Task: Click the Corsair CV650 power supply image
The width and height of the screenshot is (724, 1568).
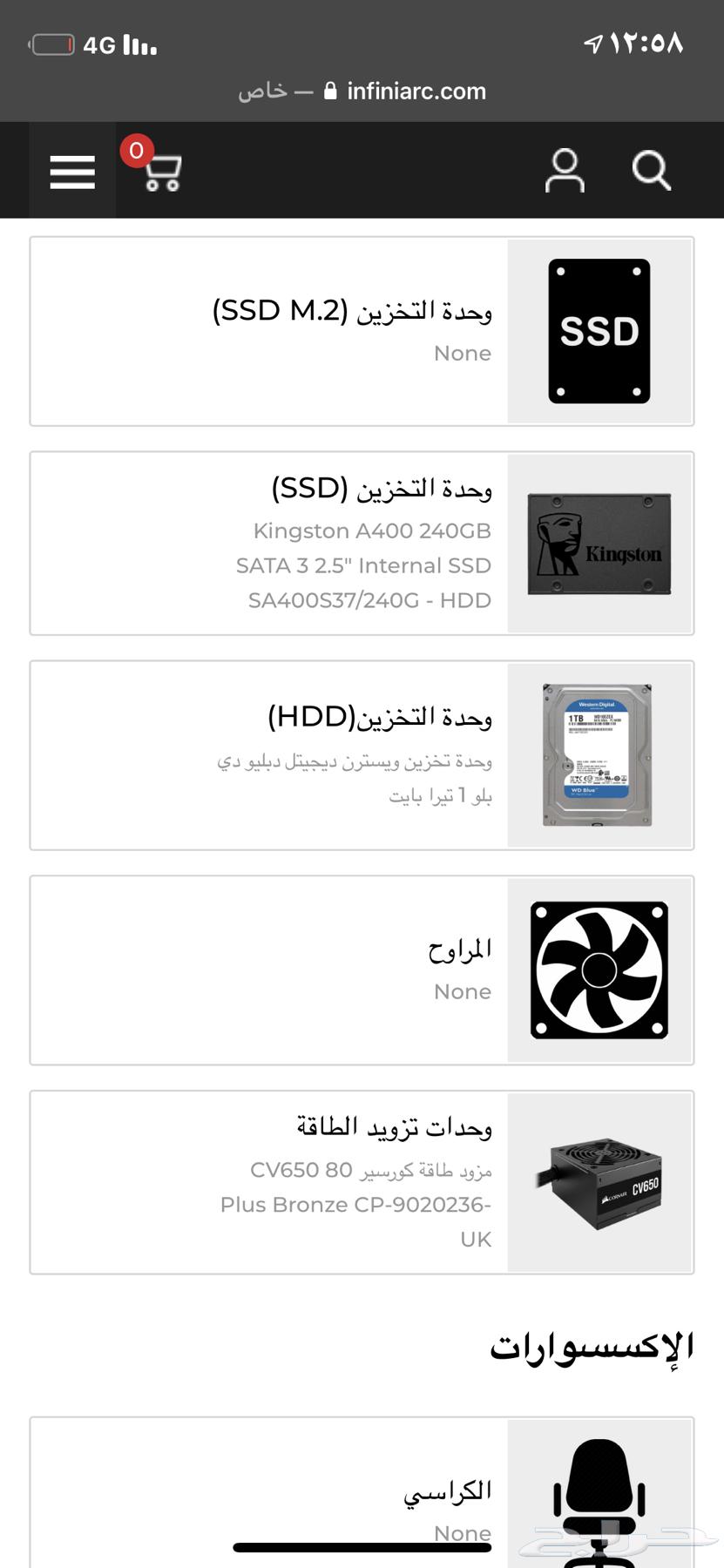Action: click(x=599, y=1182)
